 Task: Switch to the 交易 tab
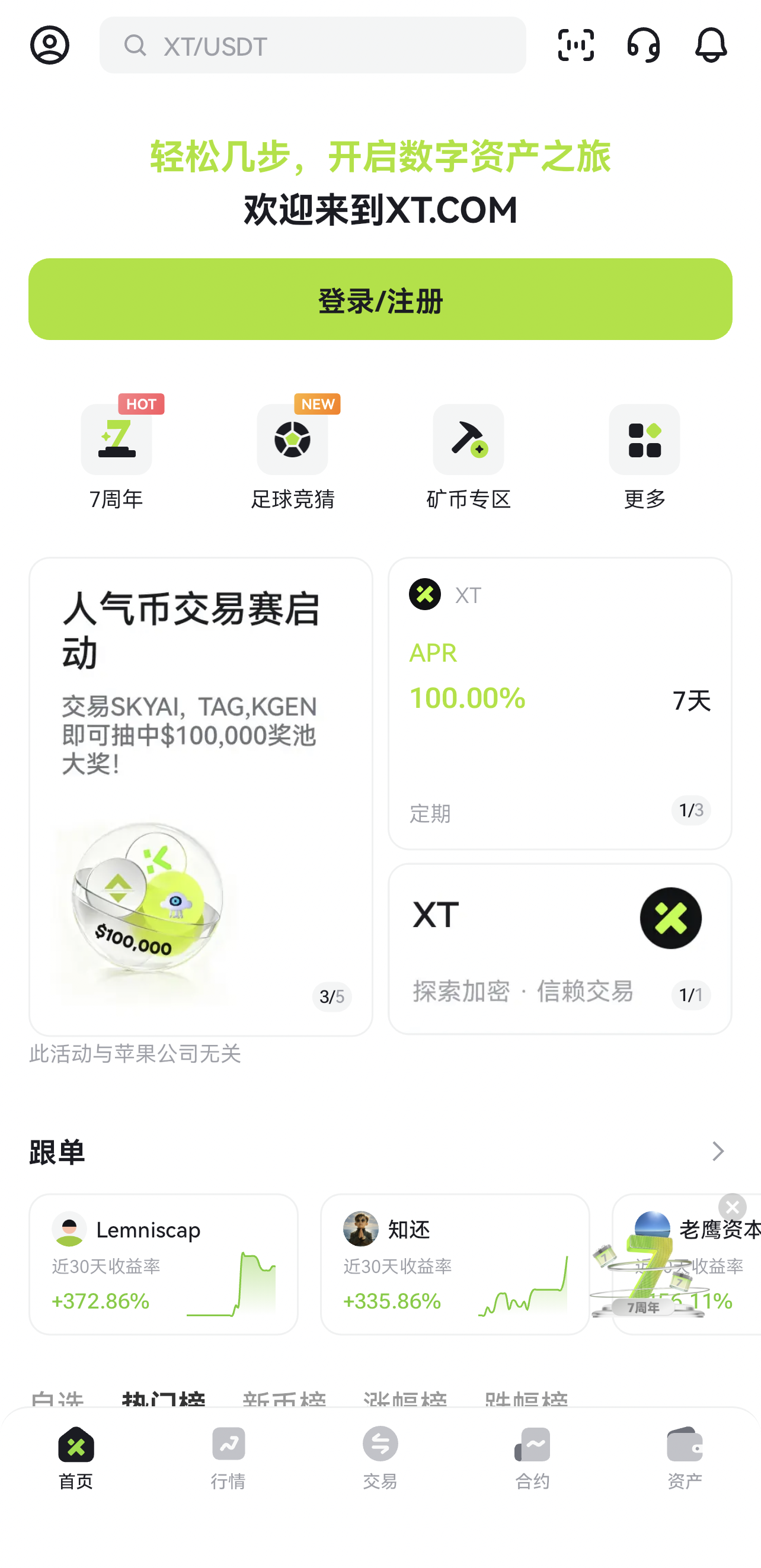(x=380, y=1457)
